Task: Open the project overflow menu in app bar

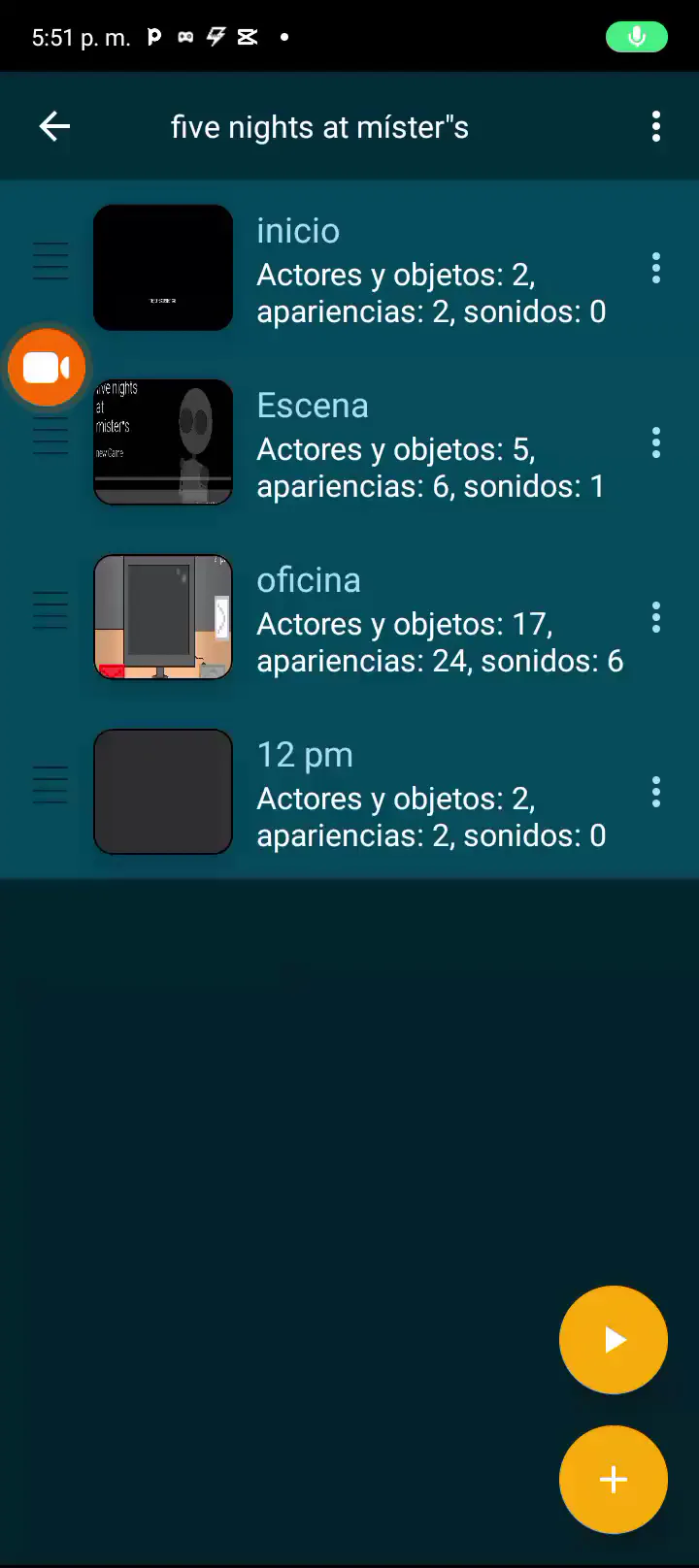Action: (656, 126)
